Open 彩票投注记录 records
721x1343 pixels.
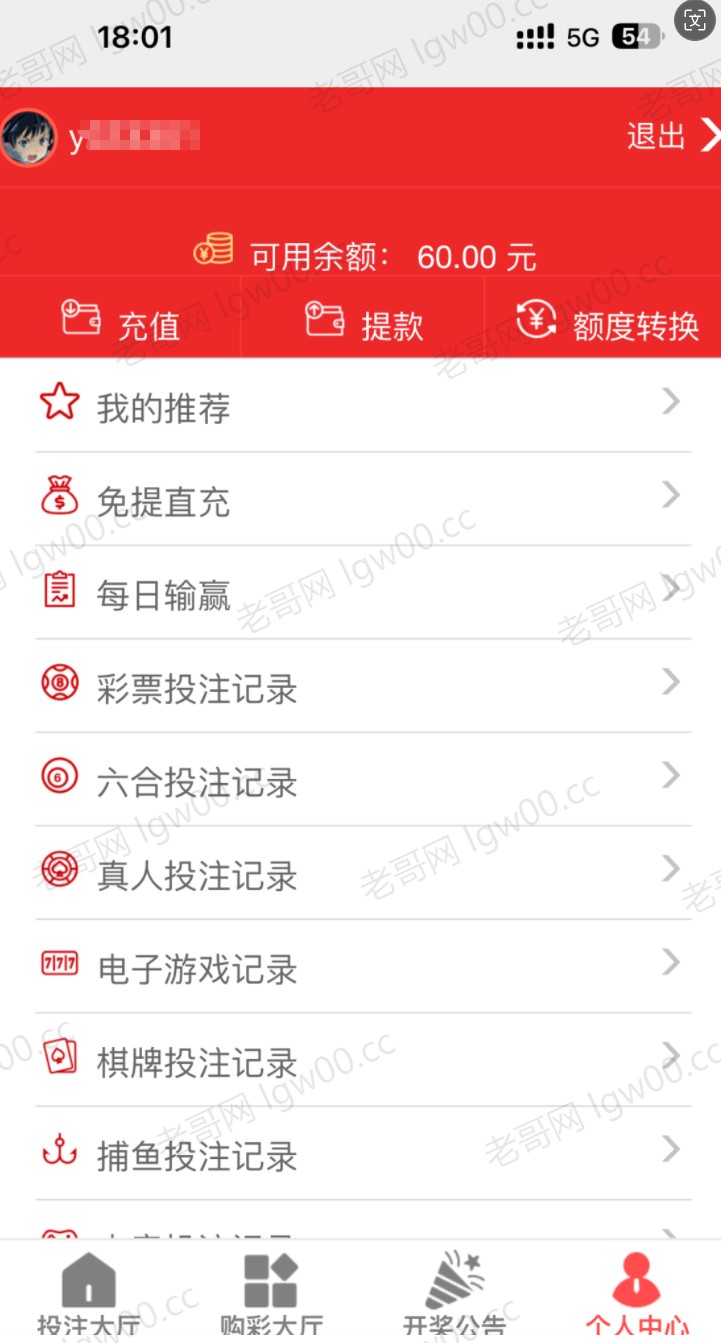362,687
